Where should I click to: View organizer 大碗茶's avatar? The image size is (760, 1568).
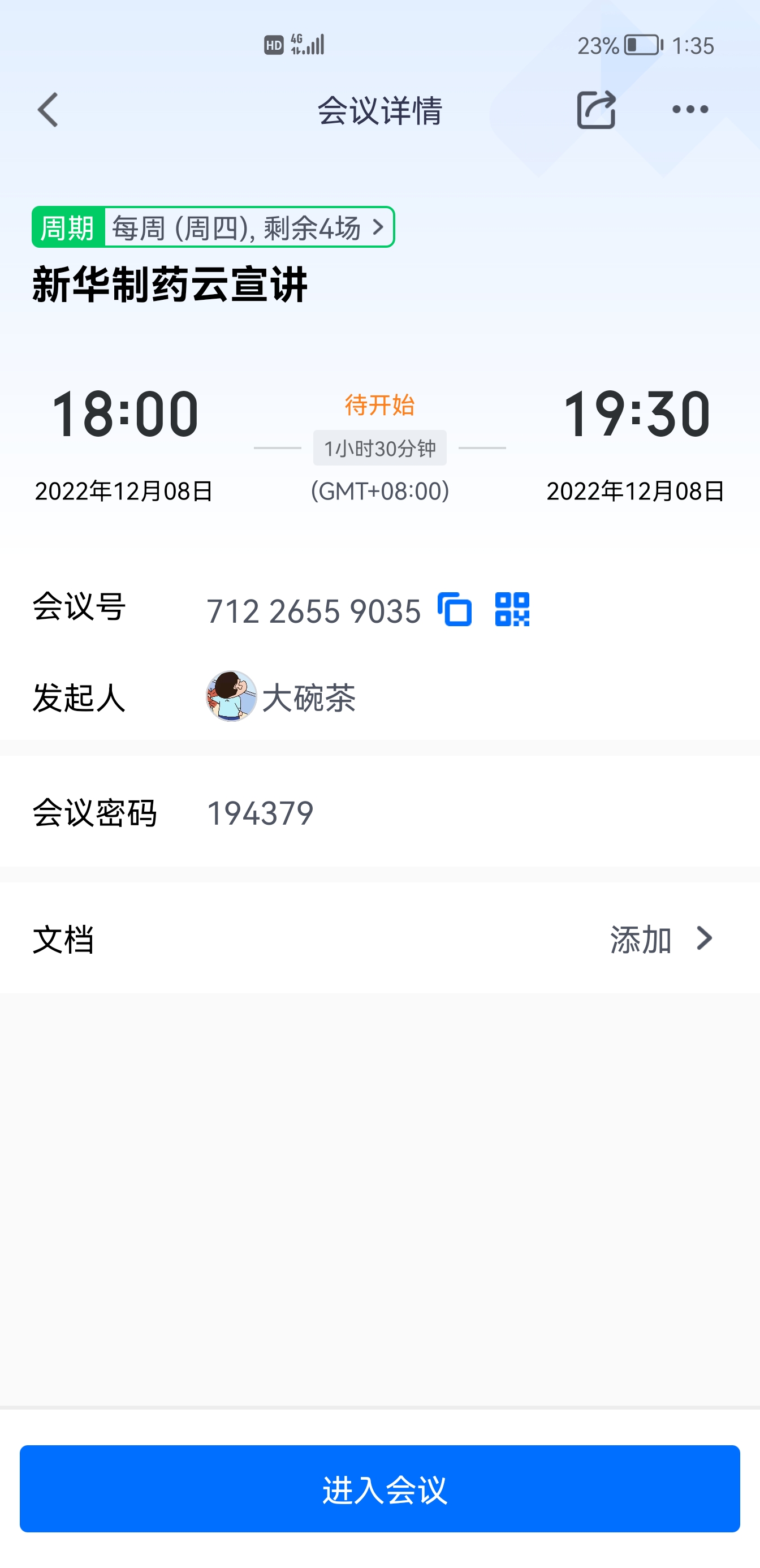pyautogui.click(x=231, y=696)
